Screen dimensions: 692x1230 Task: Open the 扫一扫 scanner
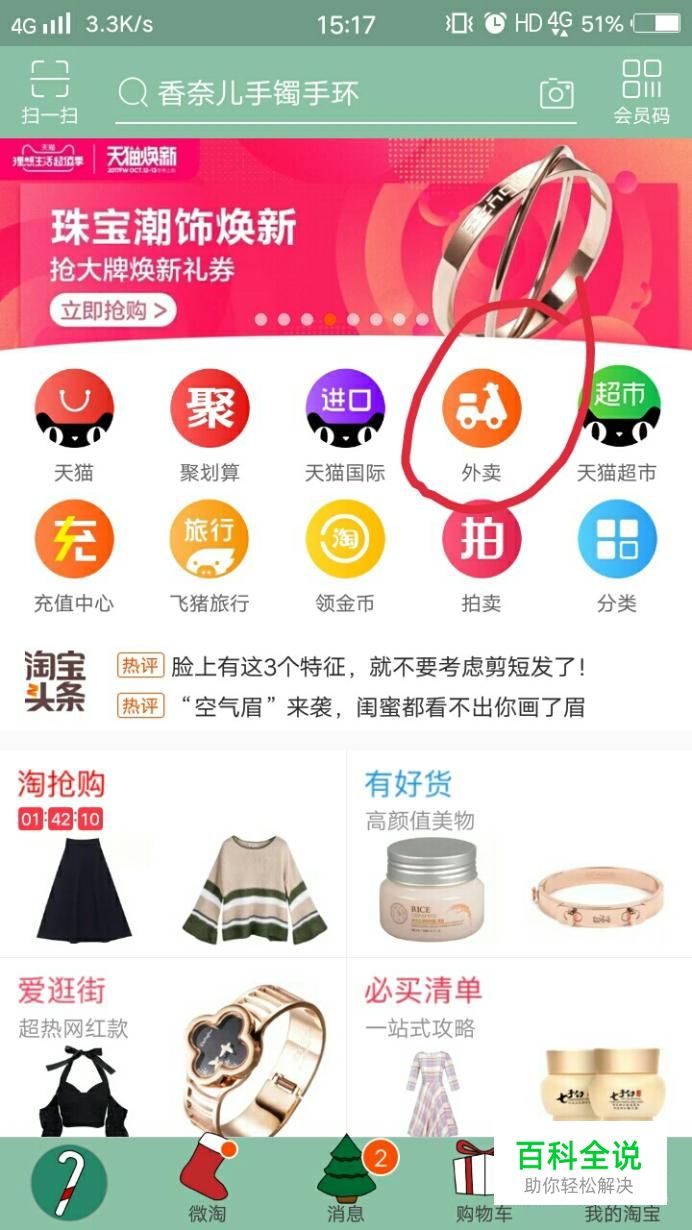(49, 92)
